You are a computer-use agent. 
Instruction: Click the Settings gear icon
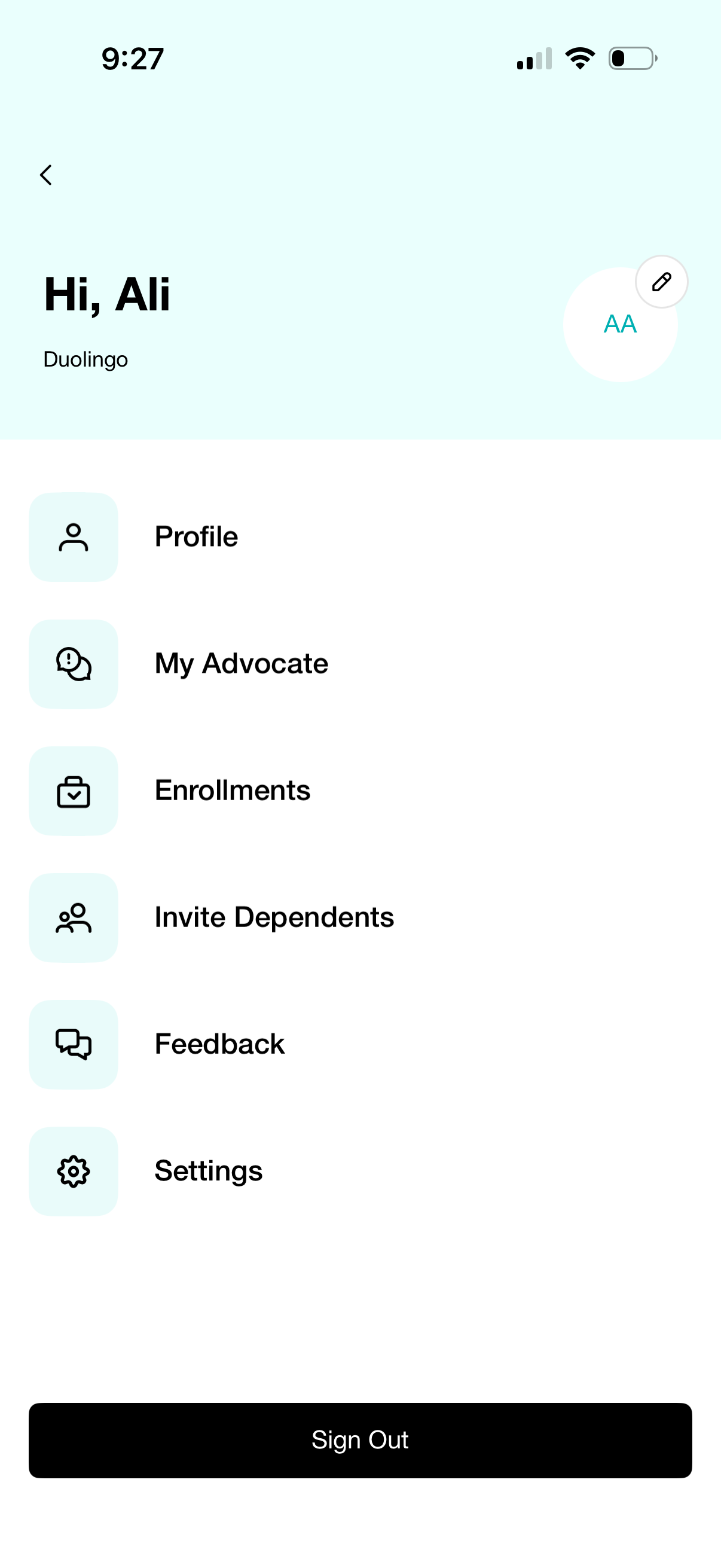click(73, 1170)
